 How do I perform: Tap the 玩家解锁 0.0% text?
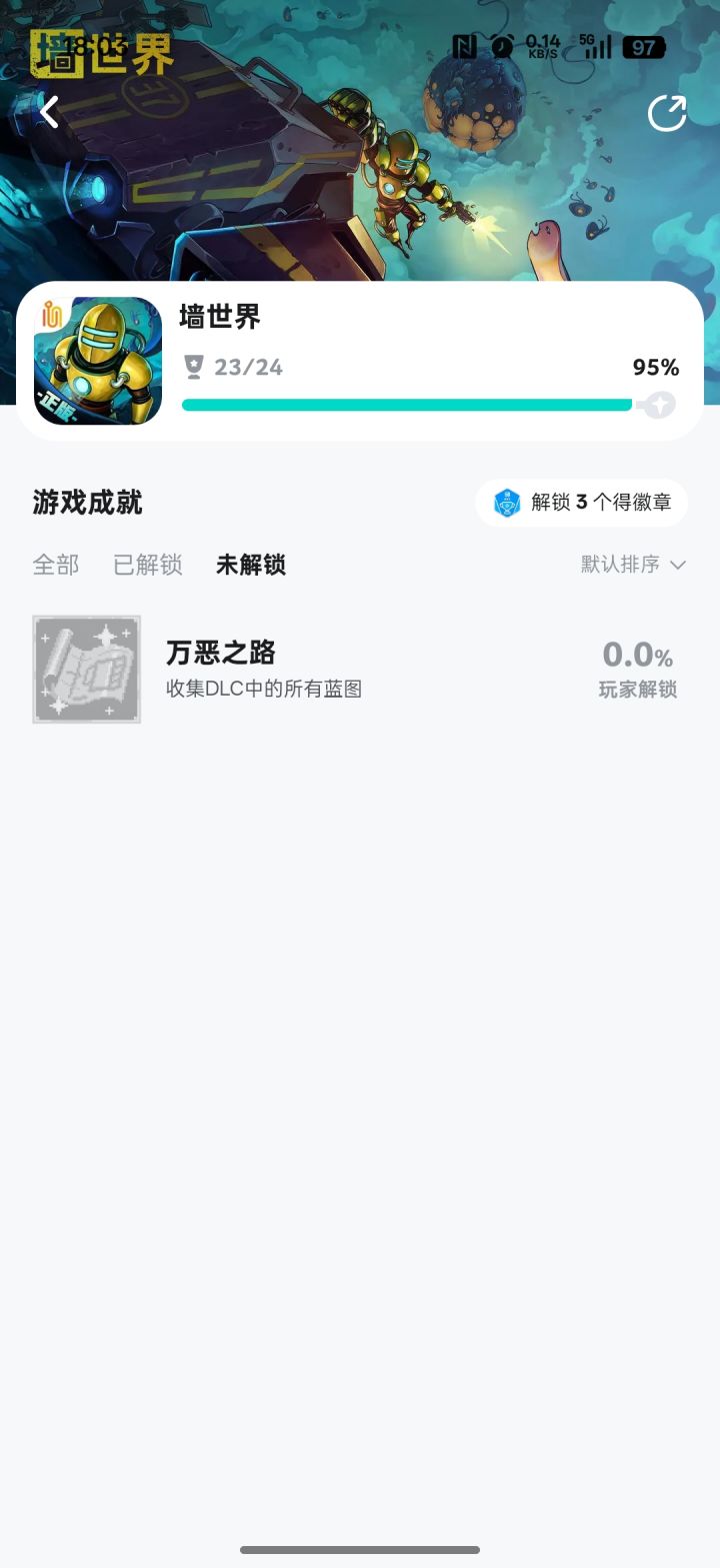click(639, 672)
